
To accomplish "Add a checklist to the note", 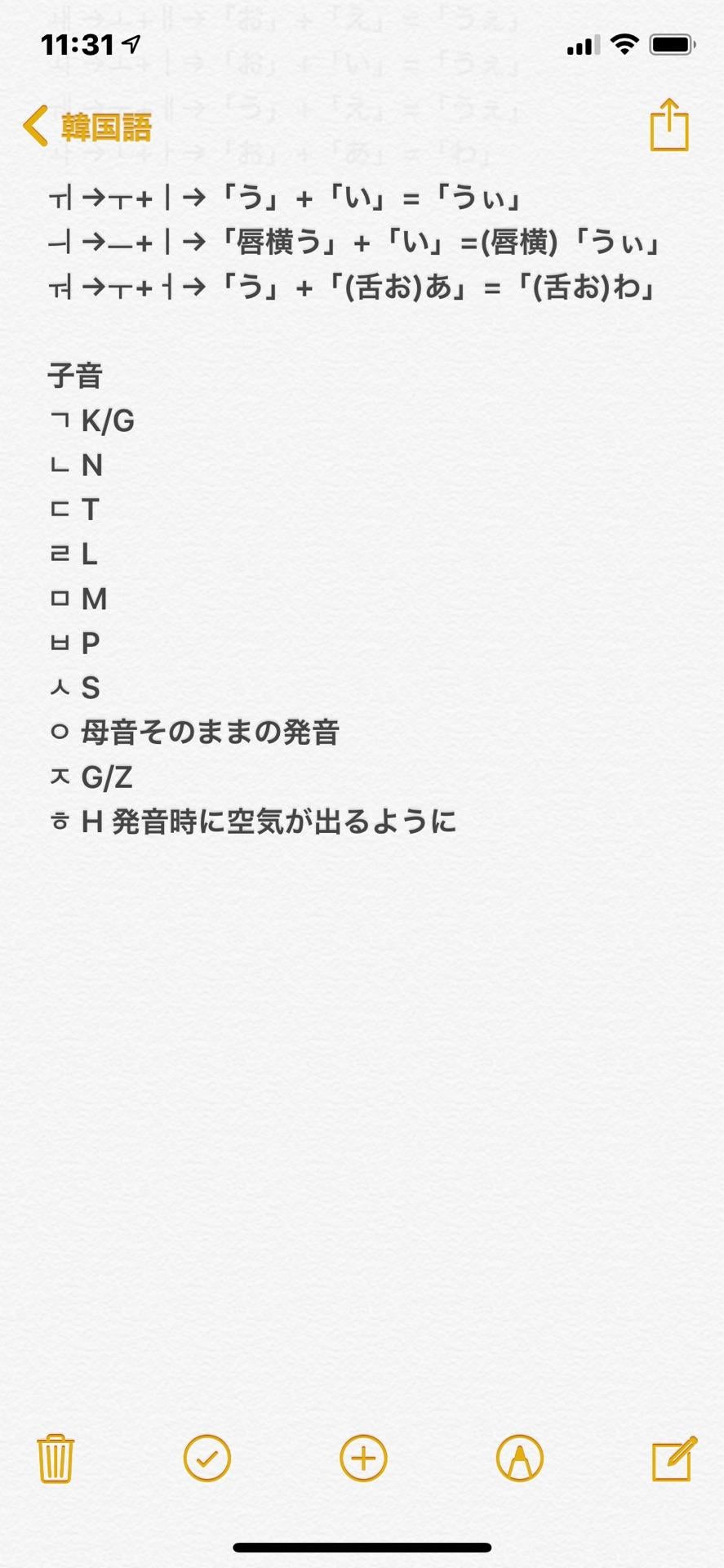I will (207, 1458).
